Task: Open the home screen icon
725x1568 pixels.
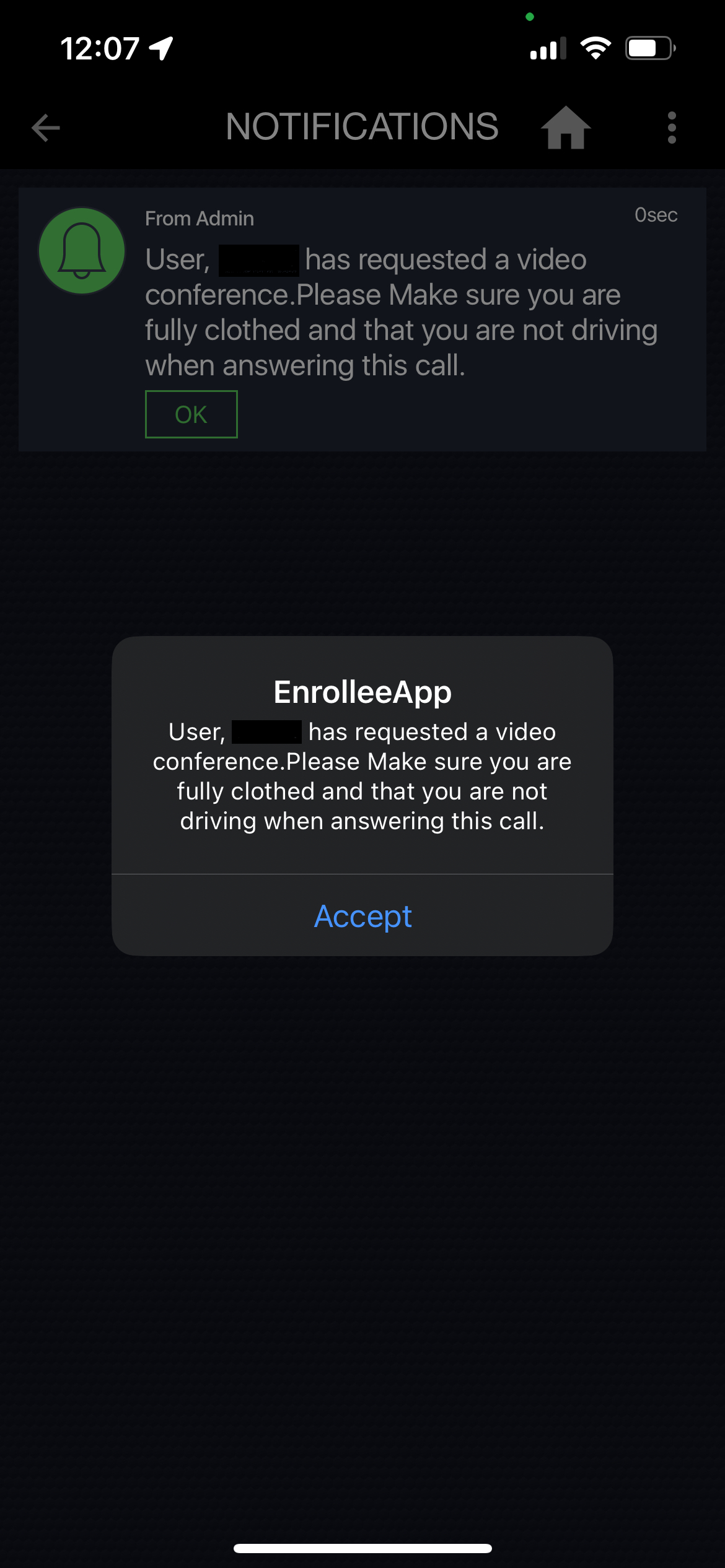Action: pyautogui.click(x=566, y=128)
